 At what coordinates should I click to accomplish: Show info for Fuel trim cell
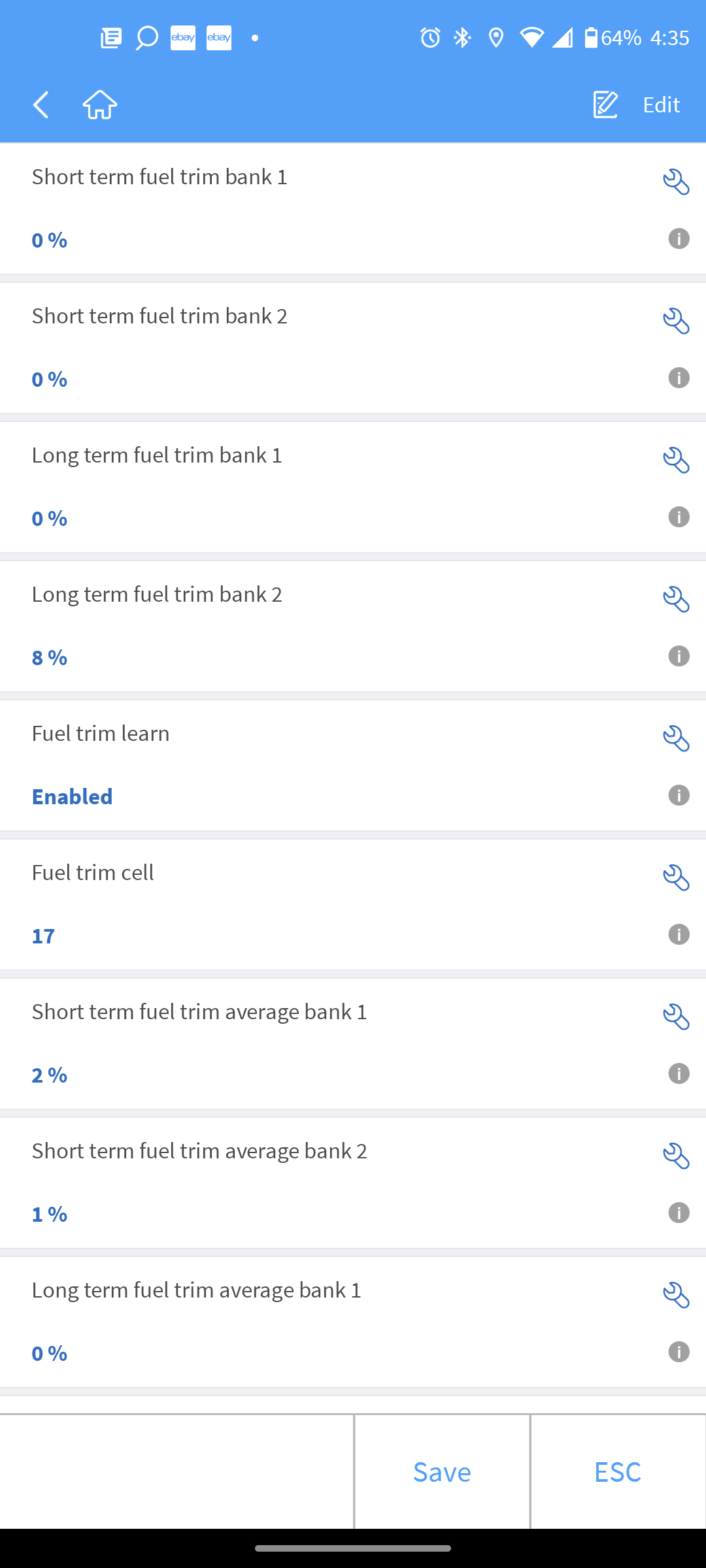(679, 934)
